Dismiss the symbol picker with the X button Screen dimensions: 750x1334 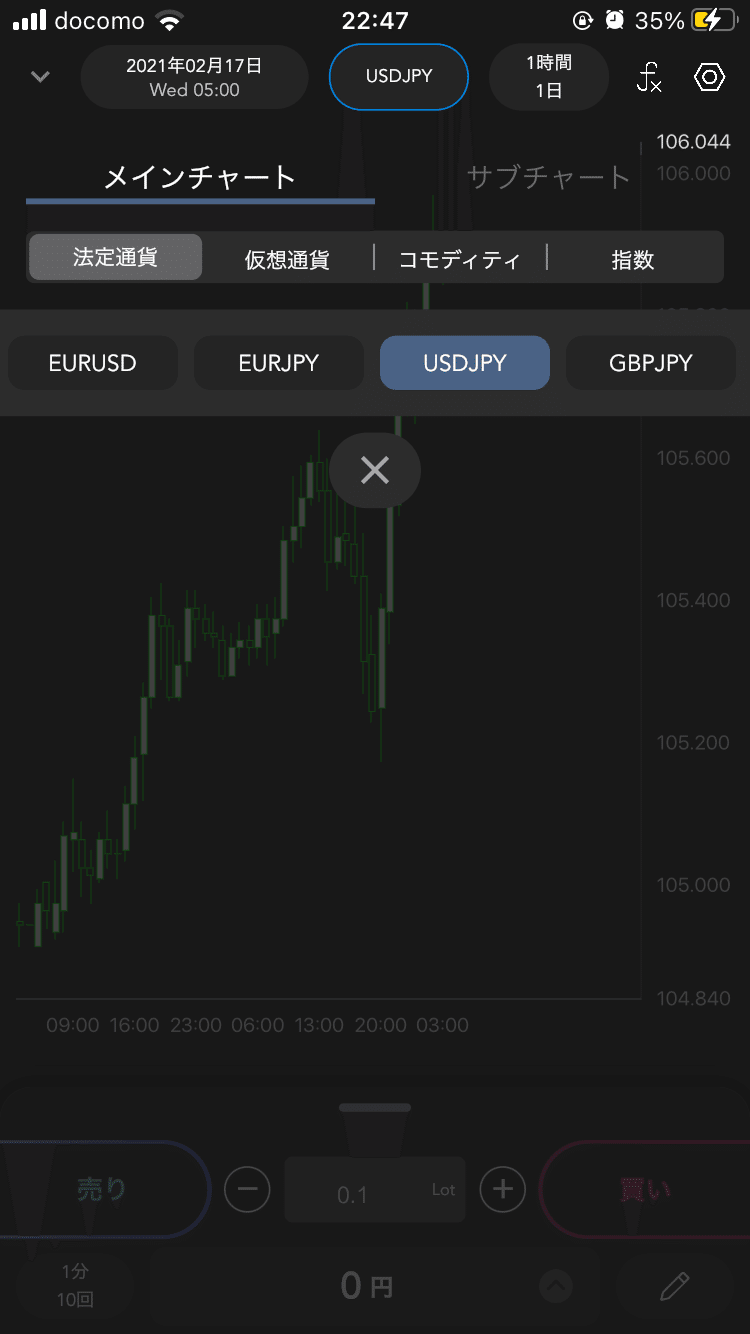tap(375, 470)
